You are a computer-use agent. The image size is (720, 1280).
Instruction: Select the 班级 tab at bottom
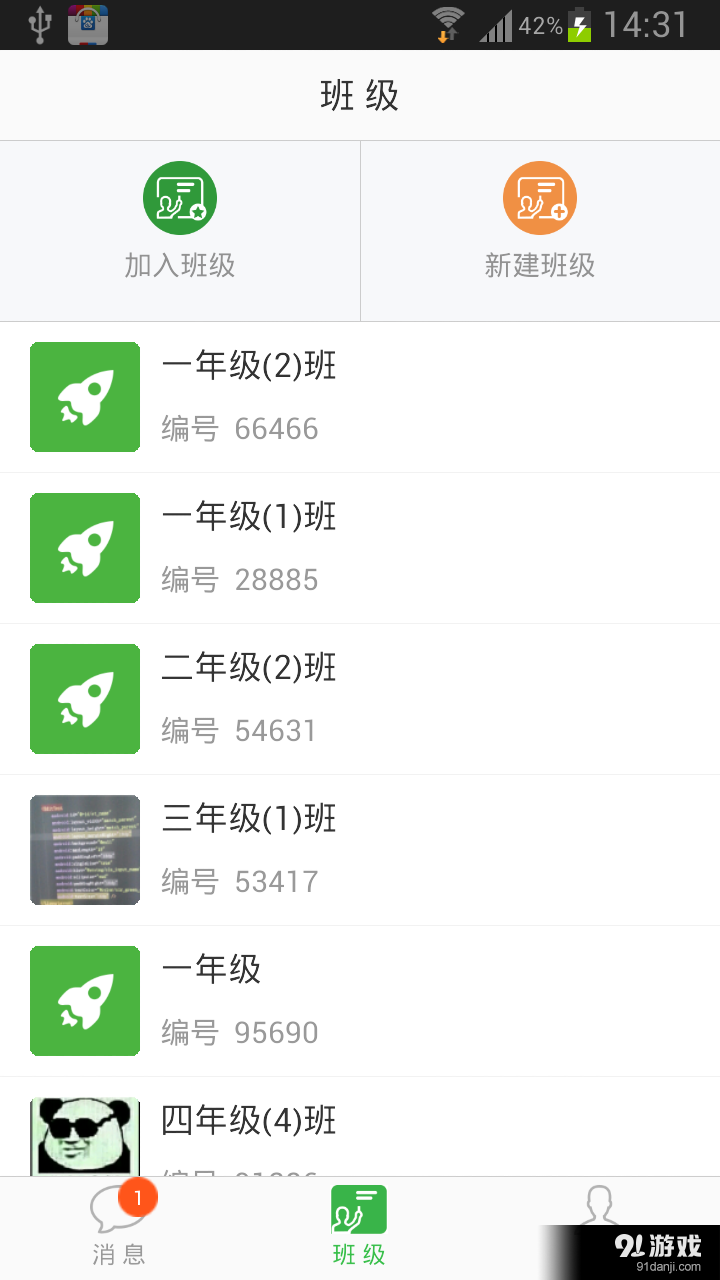click(359, 1222)
